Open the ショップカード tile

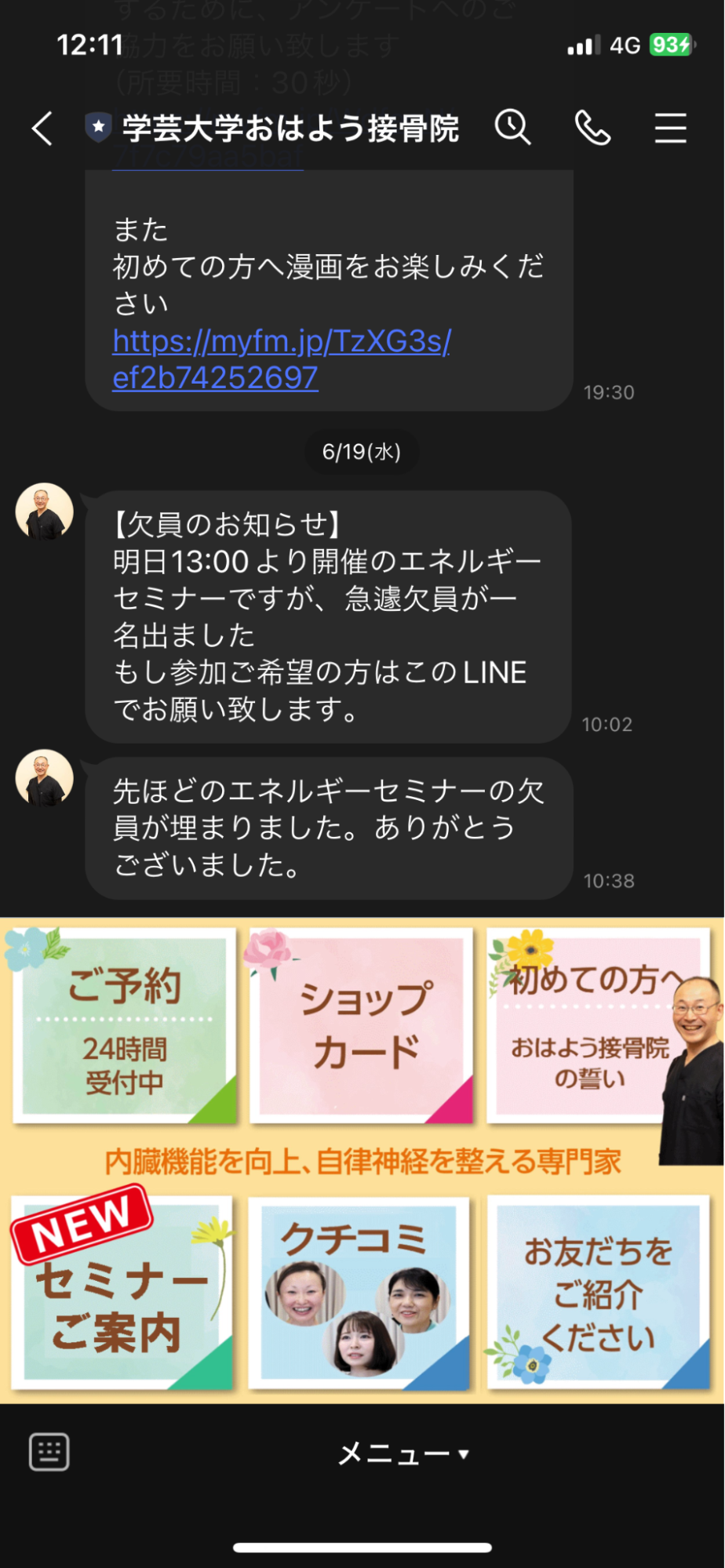[362, 1026]
